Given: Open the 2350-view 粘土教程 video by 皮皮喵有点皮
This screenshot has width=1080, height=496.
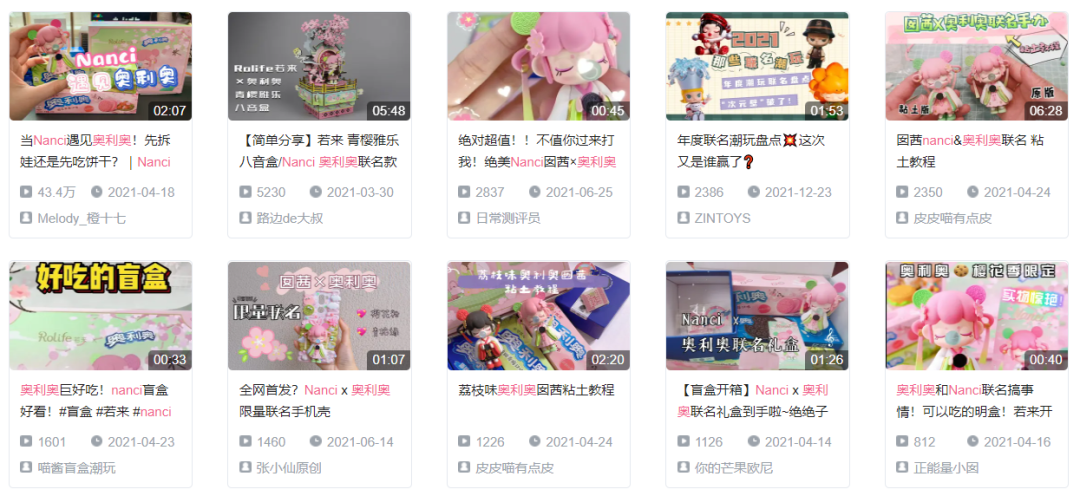Looking at the screenshot, I should [x=976, y=66].
